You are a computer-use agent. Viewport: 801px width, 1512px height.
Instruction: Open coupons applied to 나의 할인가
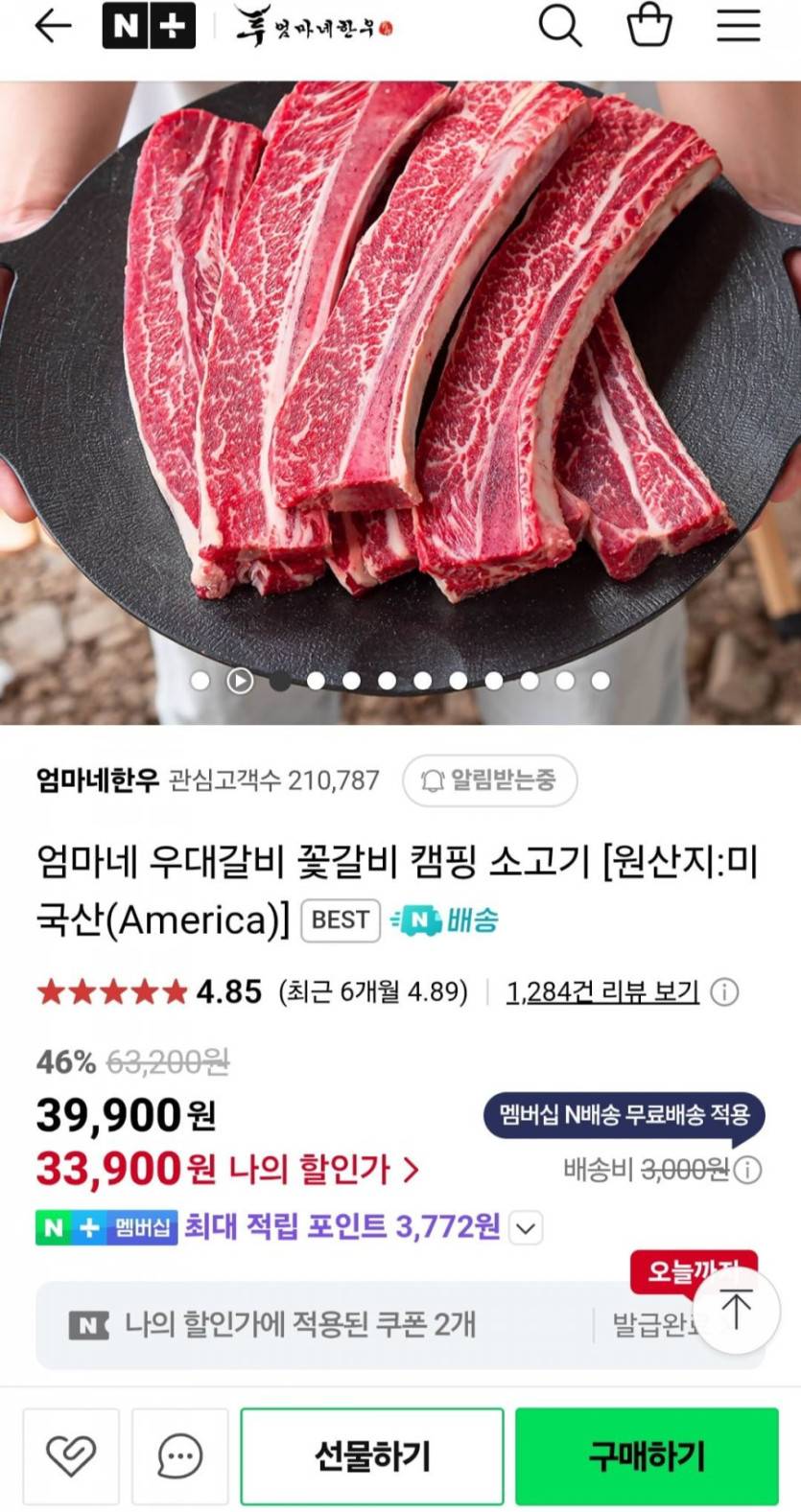pos(299,1325)
